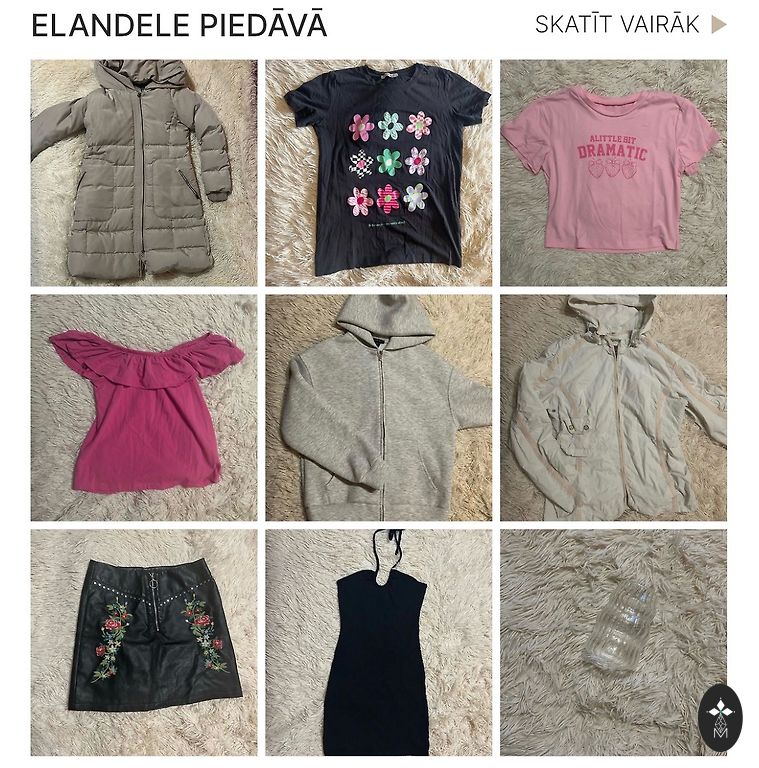Image resolution: width=759 pixels, height=768 pixels.
Task: View the clear glass bottle item
Action: 613,642
